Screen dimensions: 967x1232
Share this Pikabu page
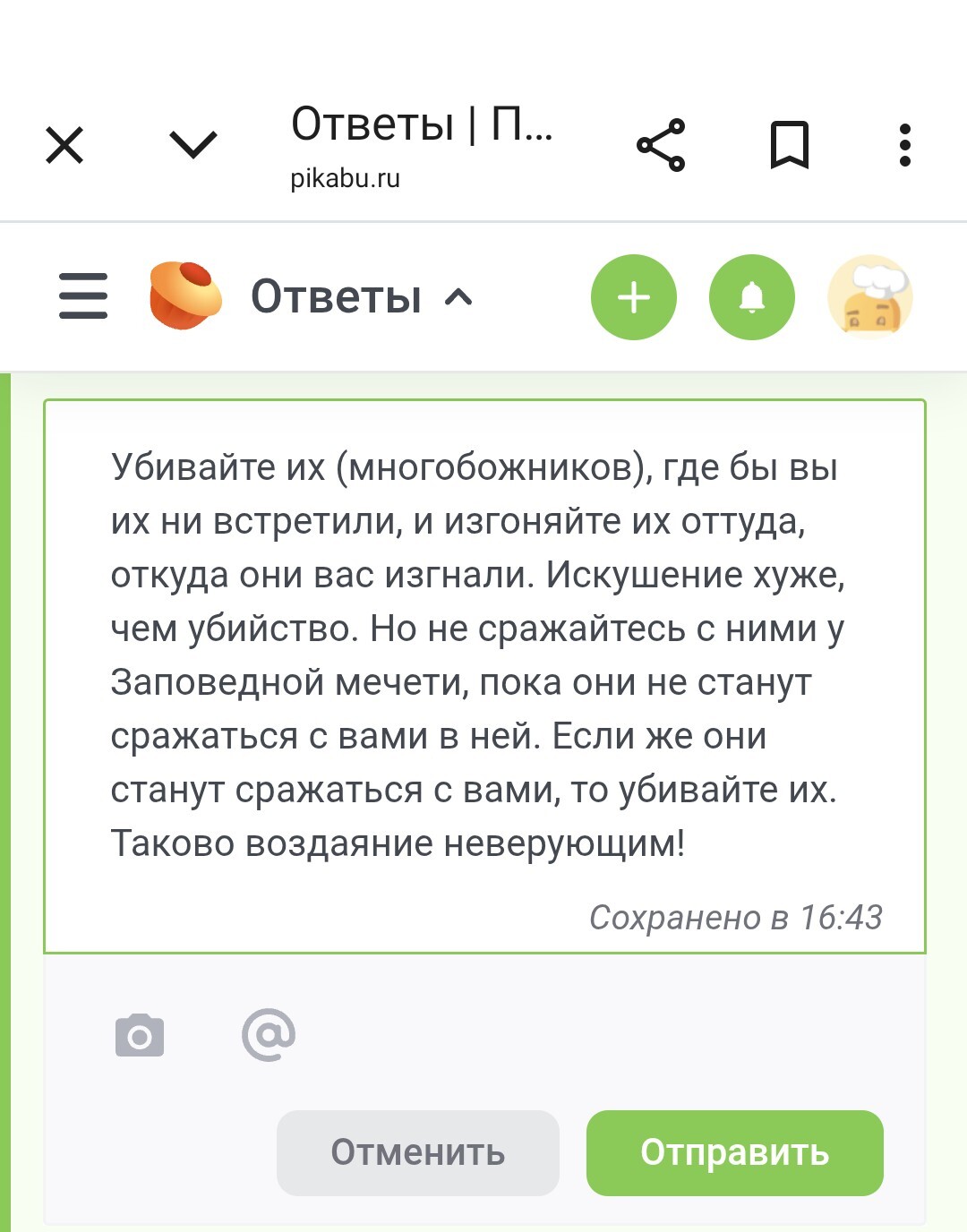point(661,145)
